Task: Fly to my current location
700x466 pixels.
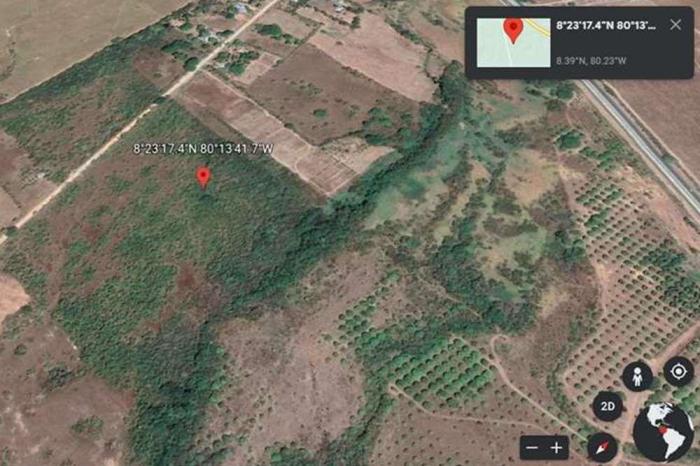Action: click(678, 372)
